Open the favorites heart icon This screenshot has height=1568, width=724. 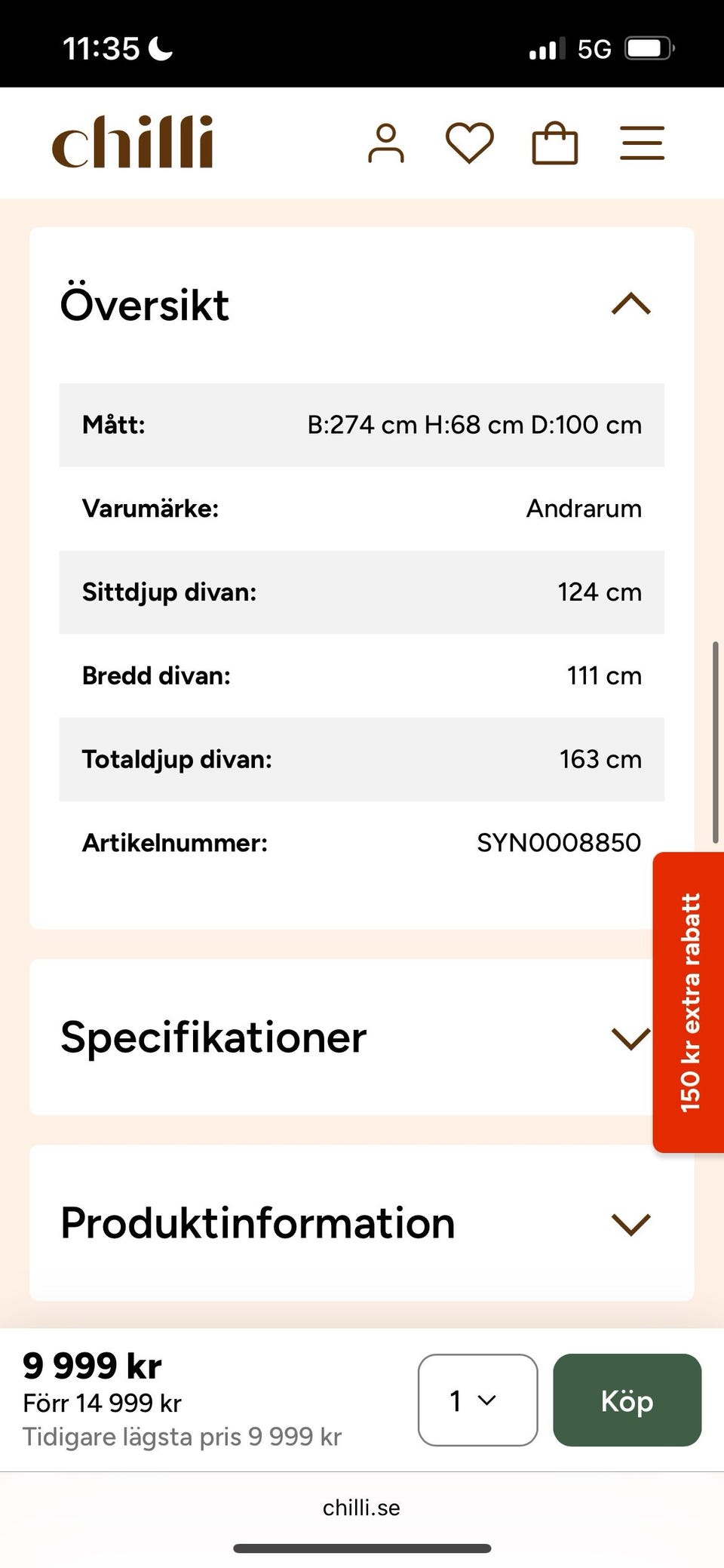pyautogui.click(x=470, y=143)
